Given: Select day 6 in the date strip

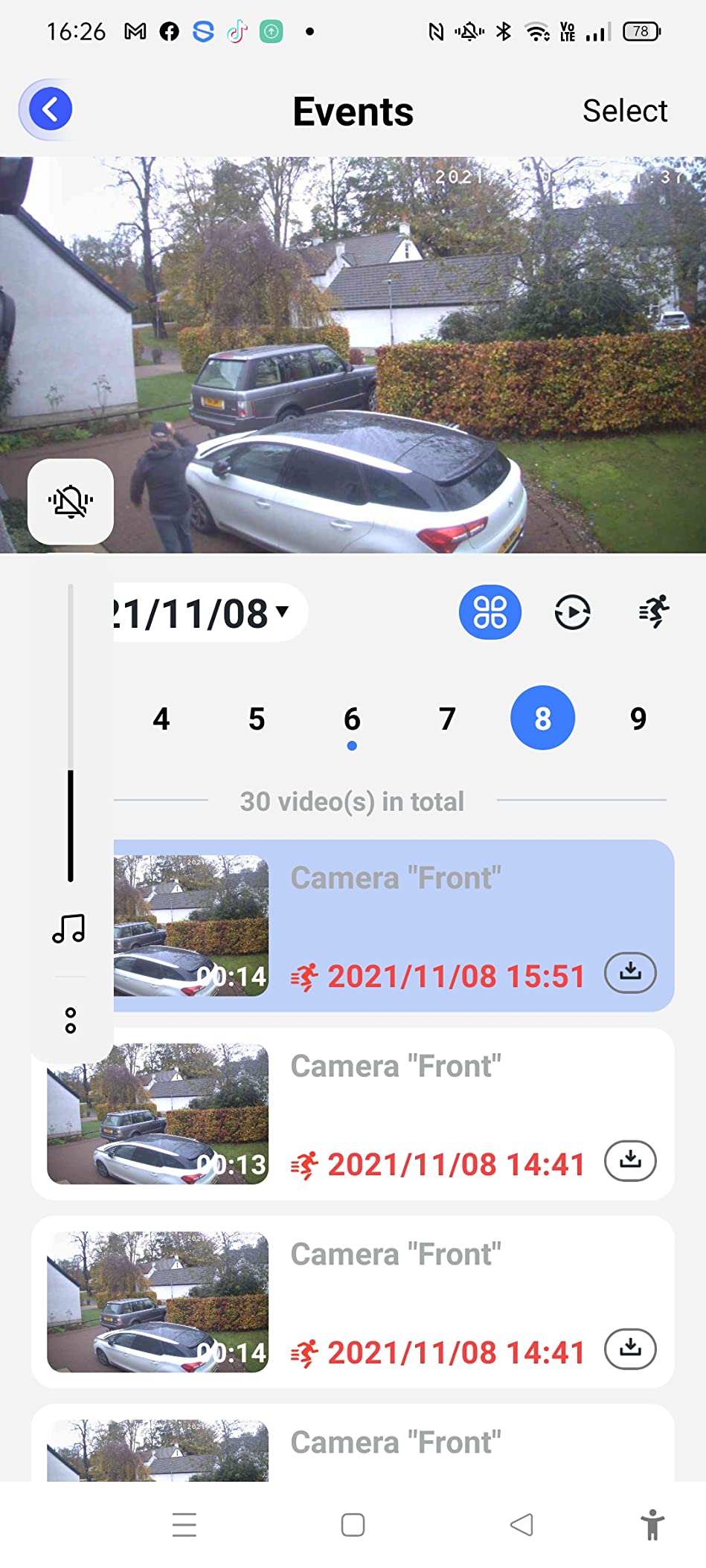Looking at the screenshot, I should (x=352, y=719).
